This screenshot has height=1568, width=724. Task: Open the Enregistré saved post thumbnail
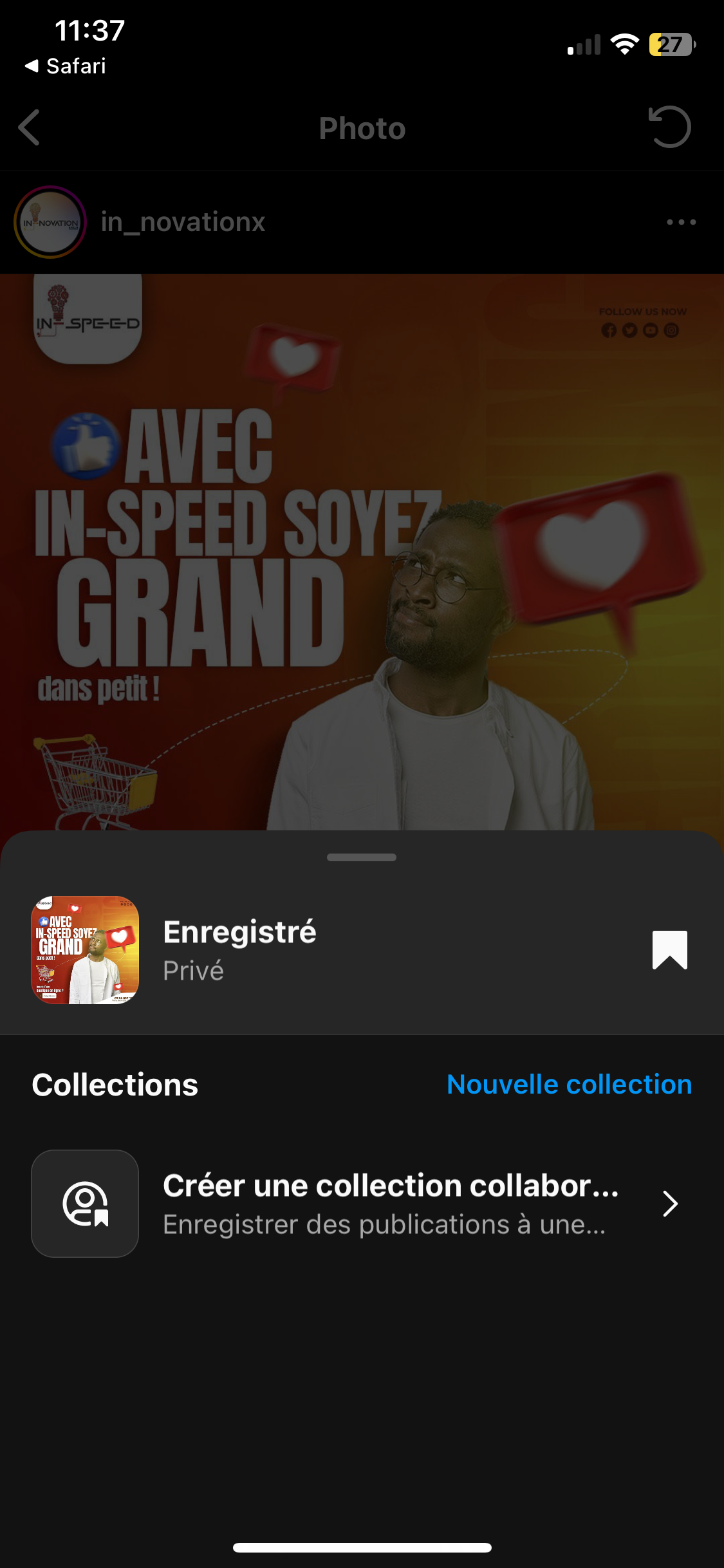pos(85,950)
